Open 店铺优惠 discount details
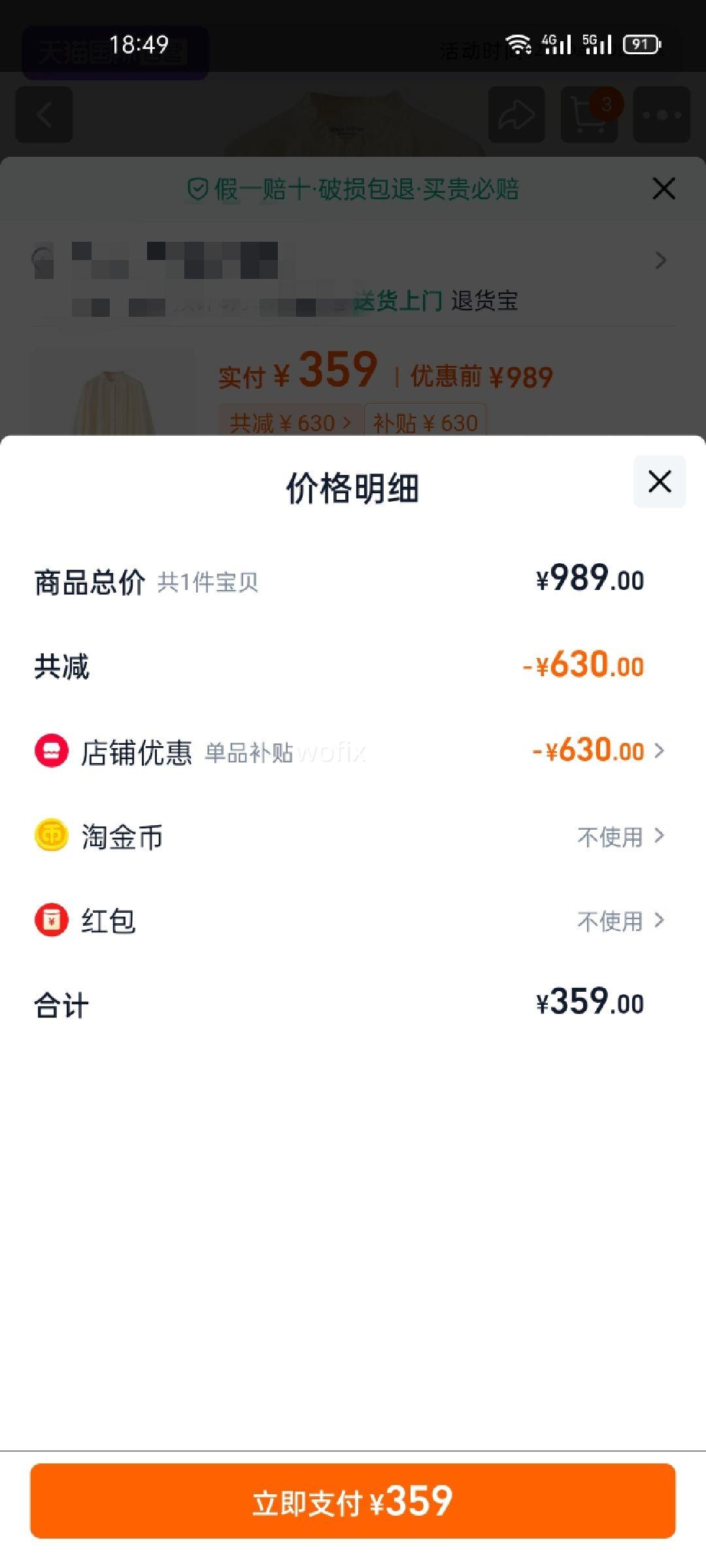Viewport: 706px width, 1568px height. coord(353,751)
